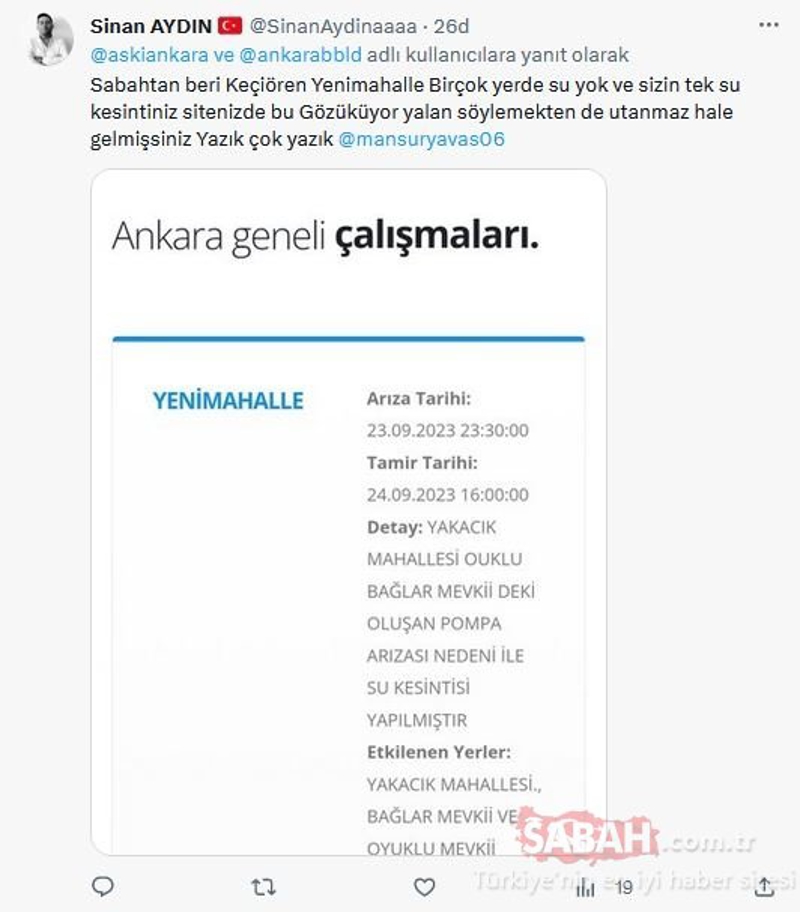The image size is (800, 912).
Task: Open Sinan AYDIN's profile picture
Action: 49,41
